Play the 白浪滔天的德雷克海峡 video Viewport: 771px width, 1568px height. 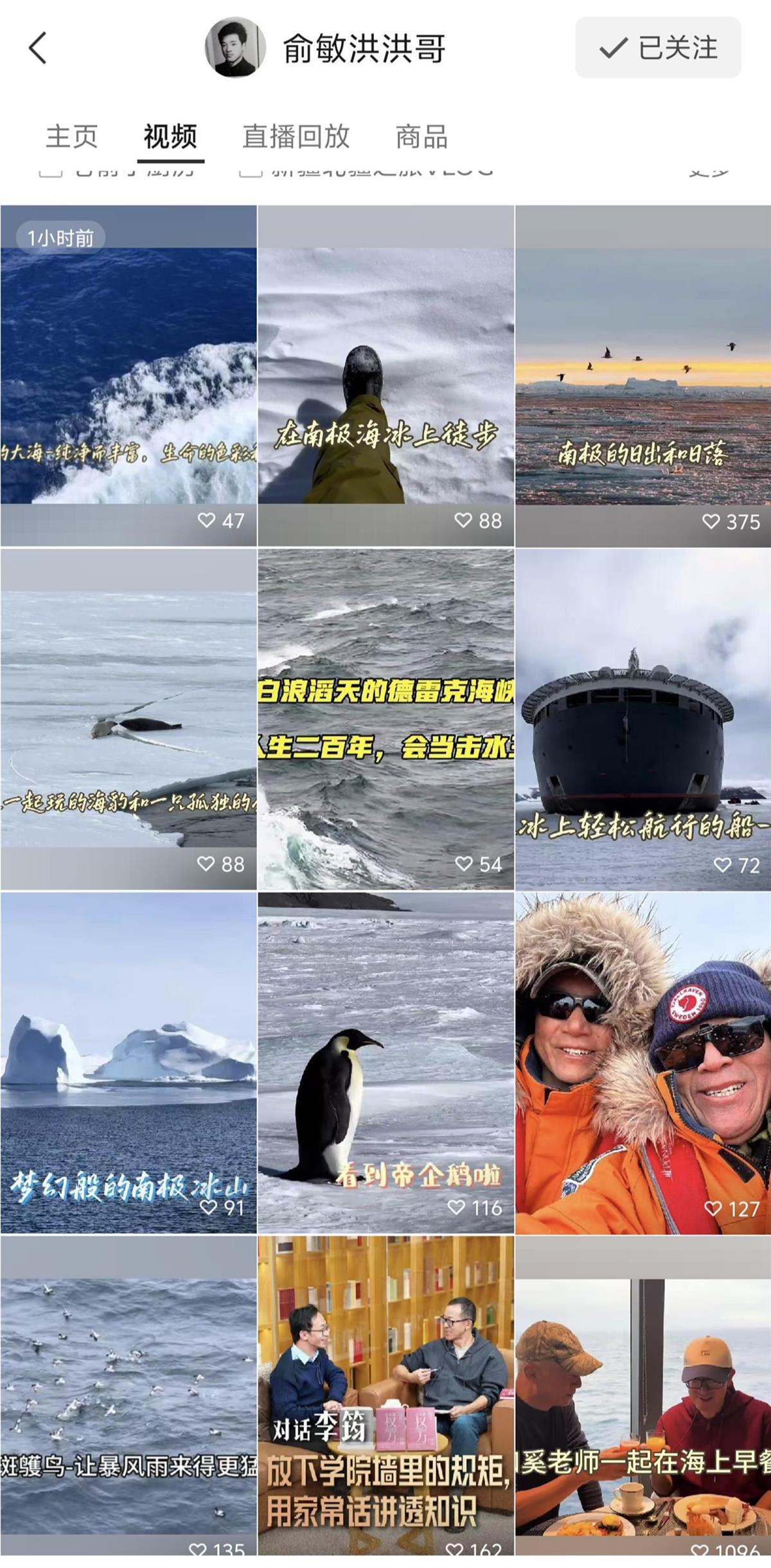(385, 719)
